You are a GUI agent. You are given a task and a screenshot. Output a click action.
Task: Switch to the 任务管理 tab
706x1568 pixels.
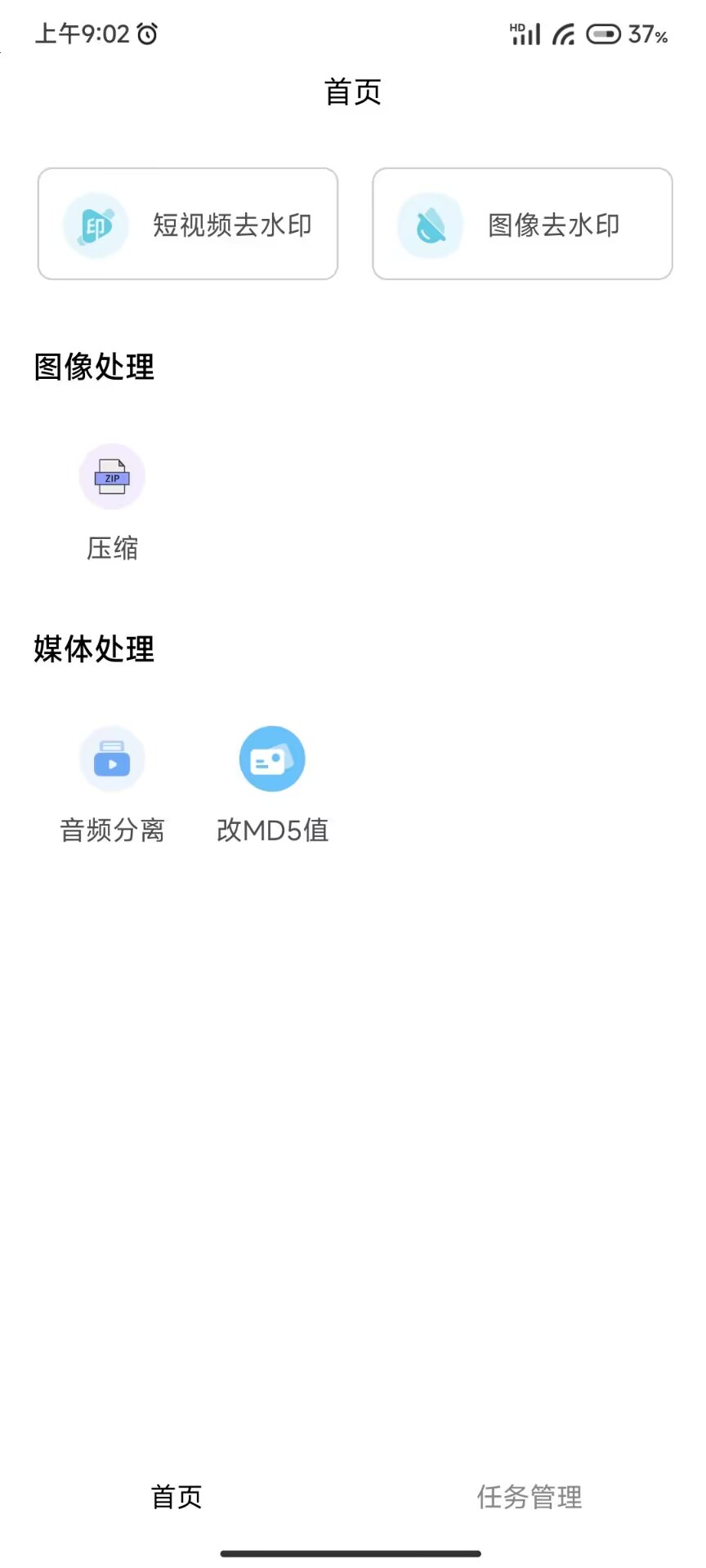(x=529, y=1497)
